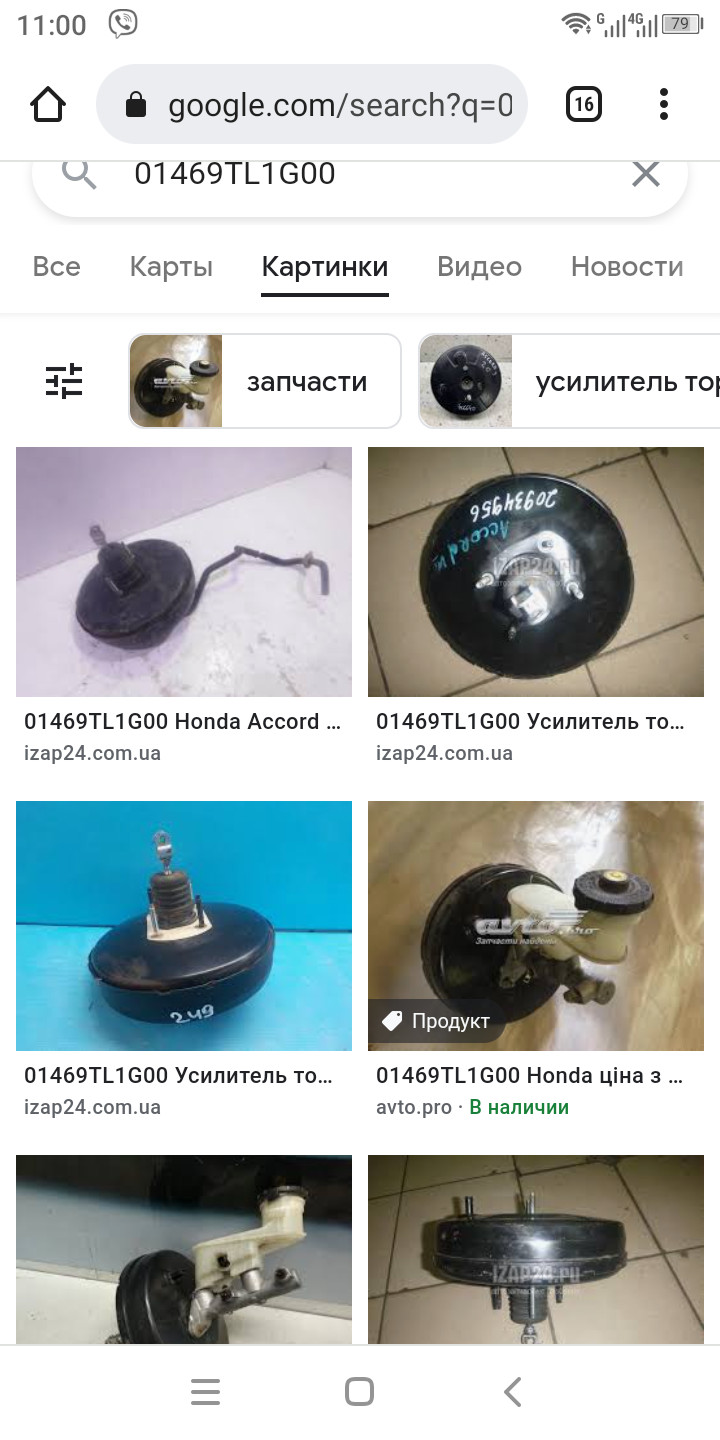Viewport: 720px width, 1440px height.
Task: Tap the google.com address bar
Action: [312, 104]
